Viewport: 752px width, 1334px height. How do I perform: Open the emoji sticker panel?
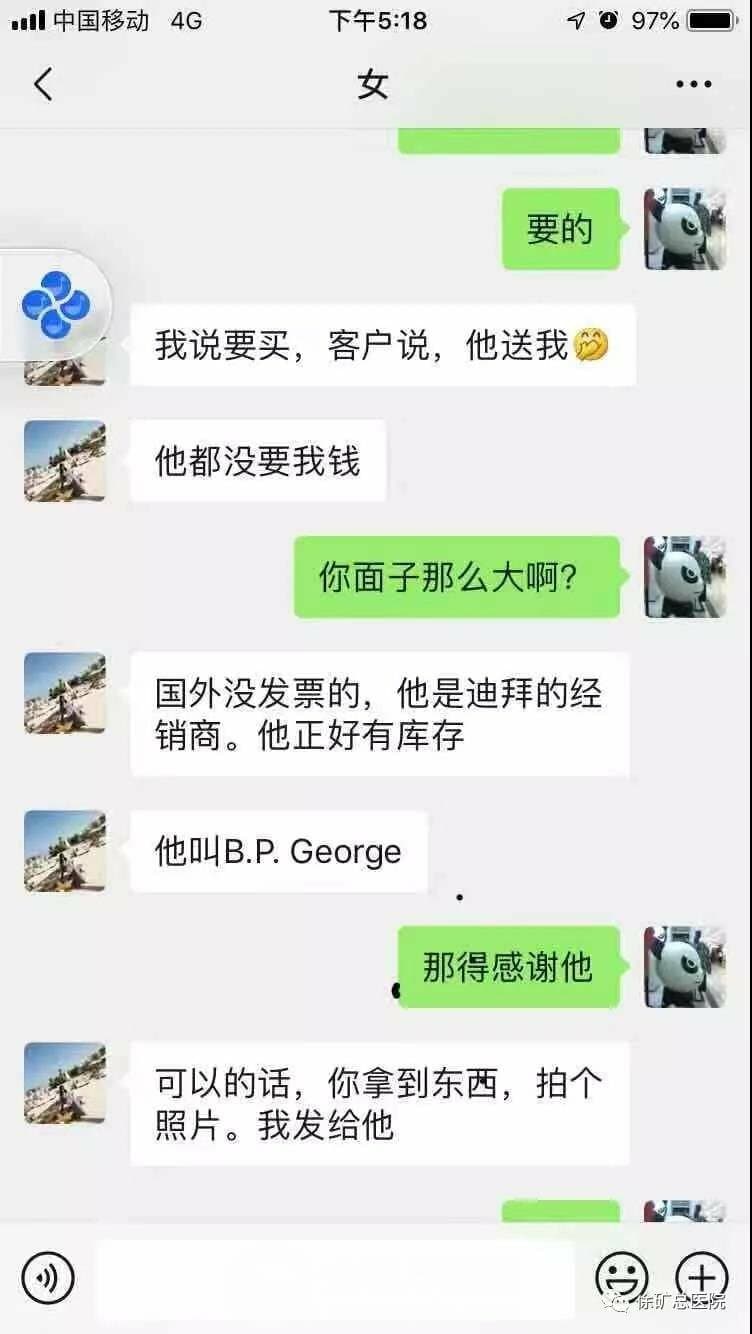(622, 1277)
